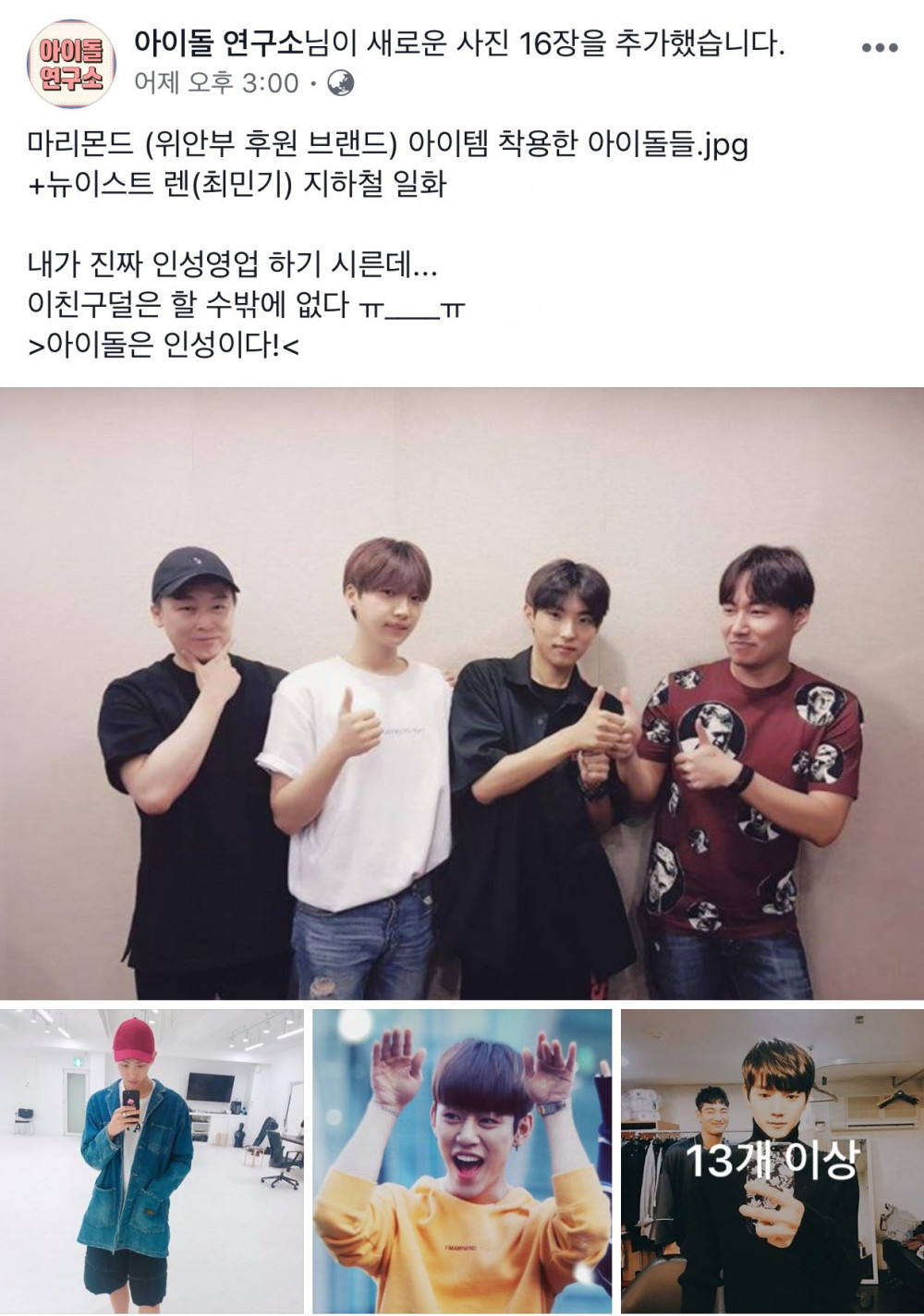Open the 아이돌 연구소 page name link
The image size is (924, 1316).
coord(218,43)
